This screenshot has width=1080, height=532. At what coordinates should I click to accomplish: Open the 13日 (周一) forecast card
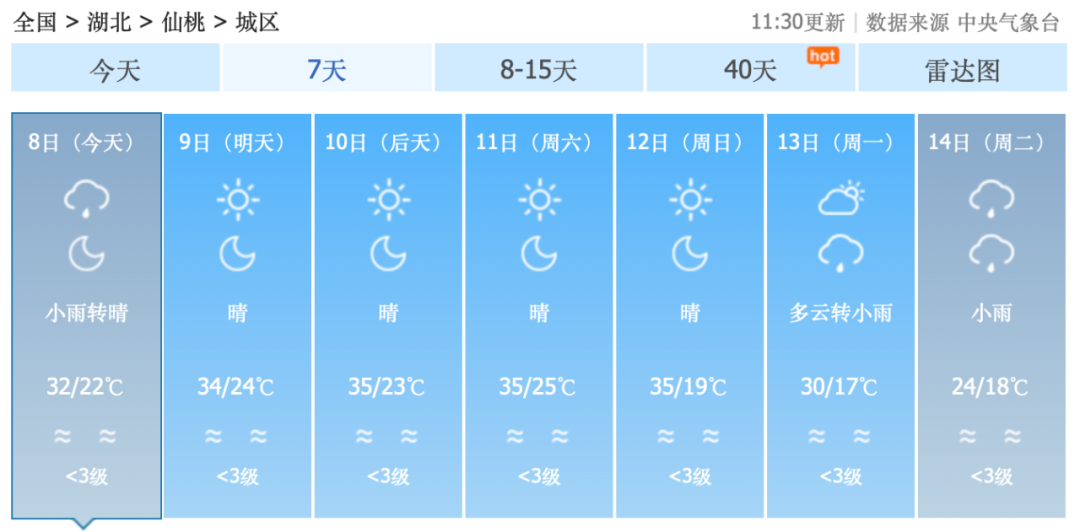pyautogui.click(x=841, y=315)
